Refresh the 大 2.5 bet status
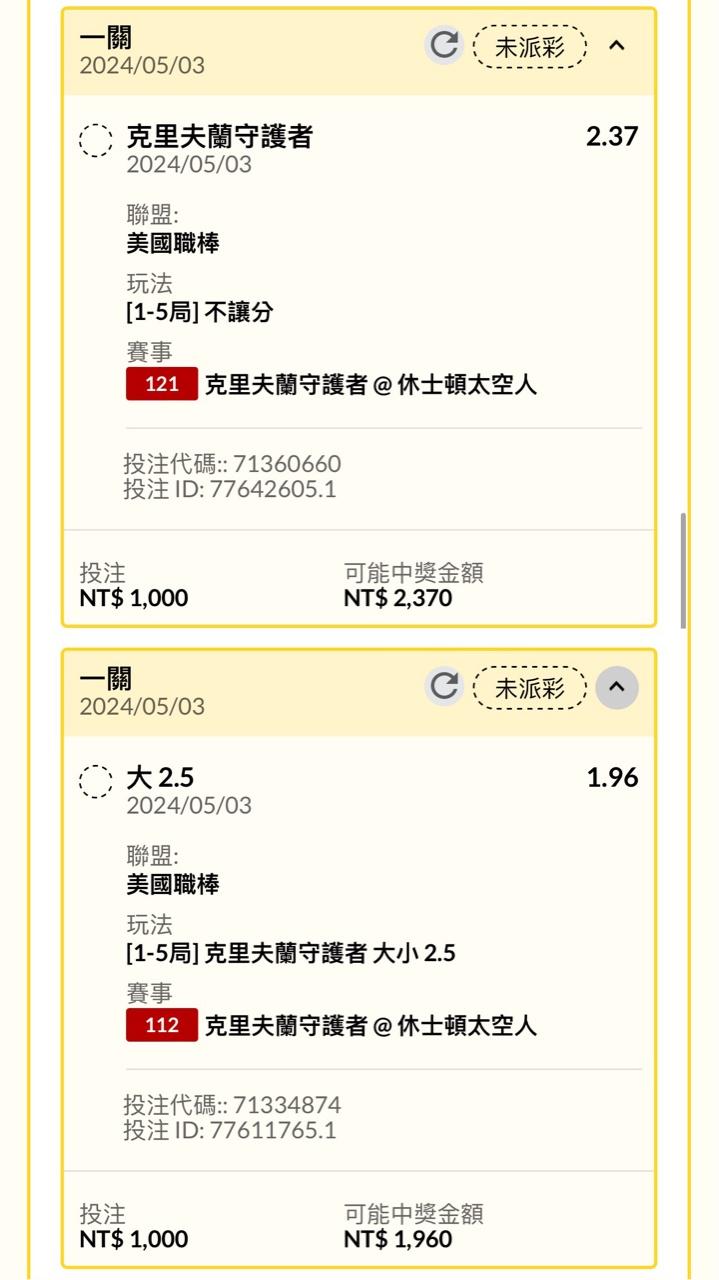 443,687
